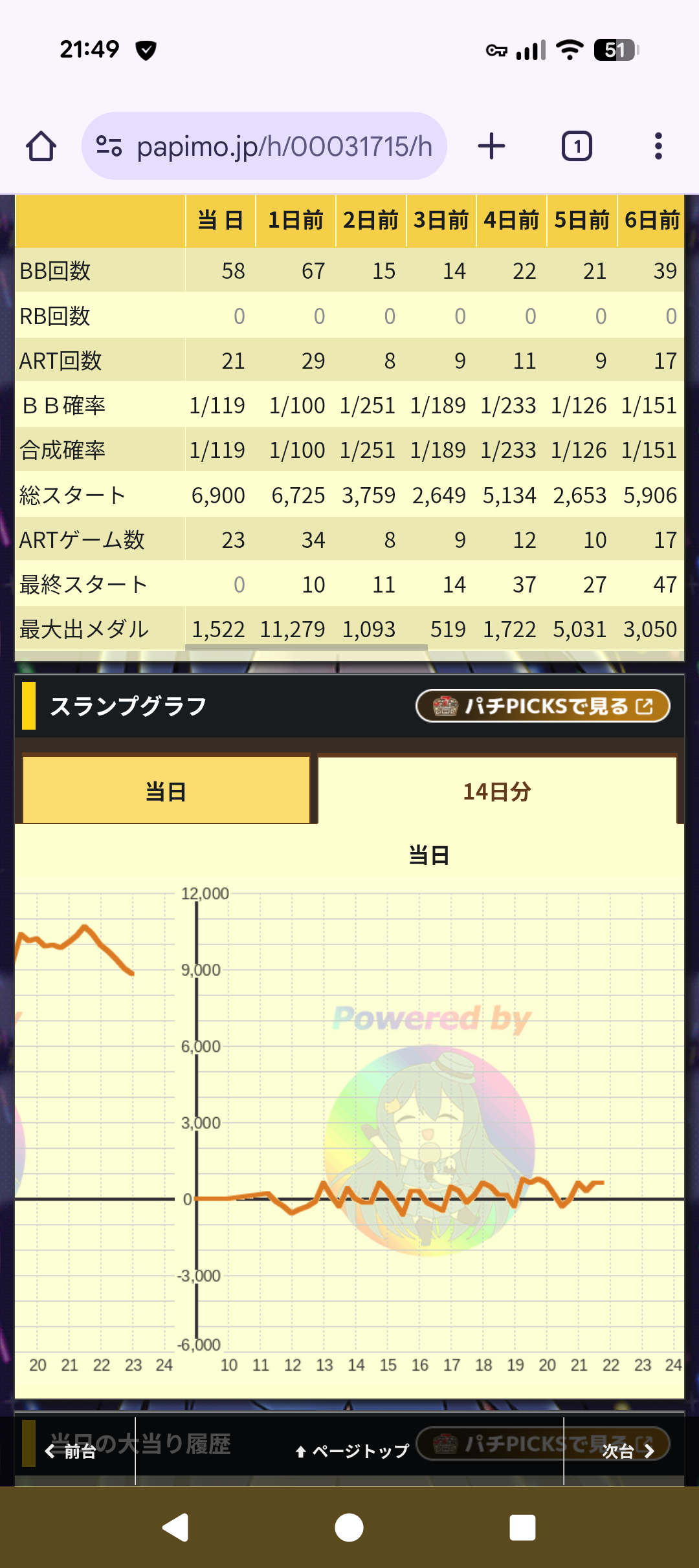
Task: Open a new browser tab
Action: point(491,146)
